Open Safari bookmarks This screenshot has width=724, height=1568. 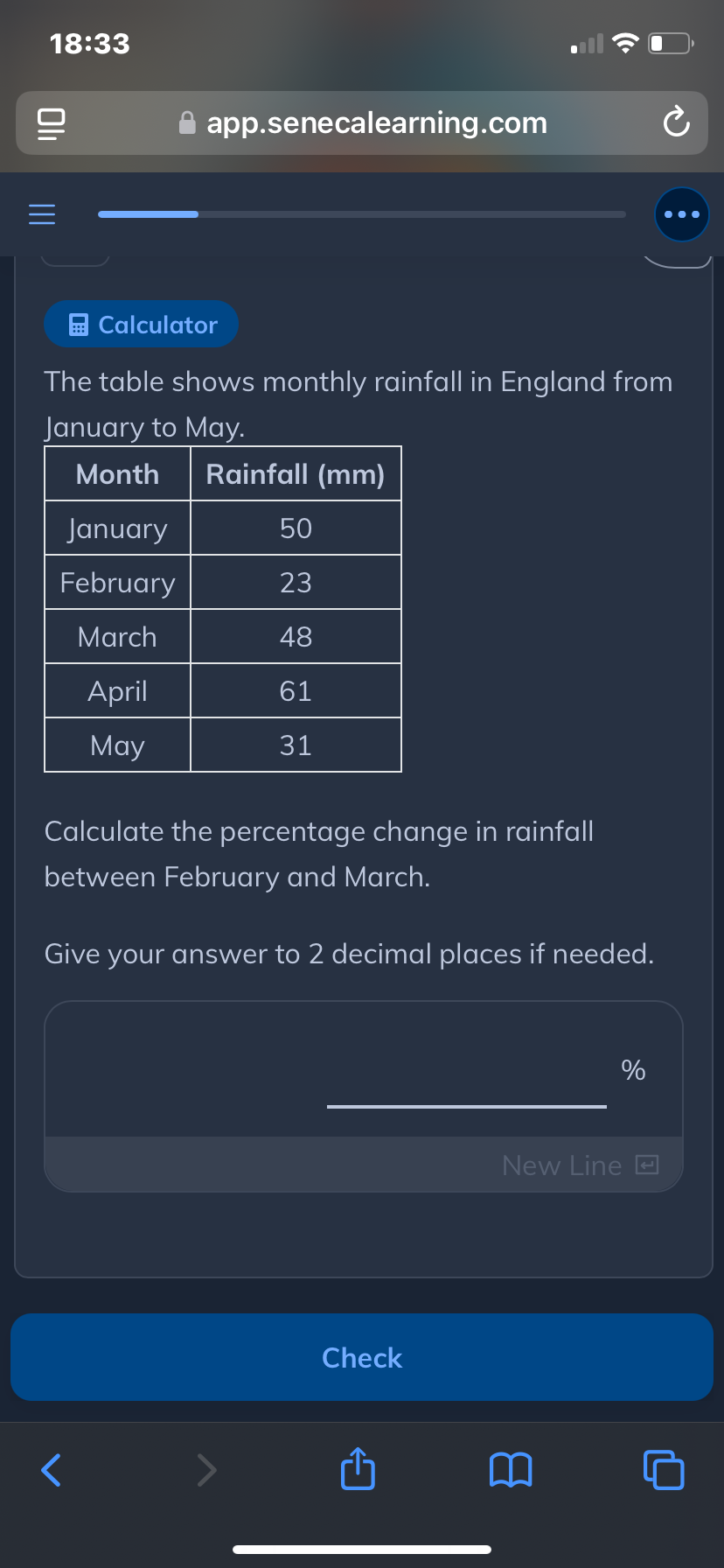[x=511, y=1470]
